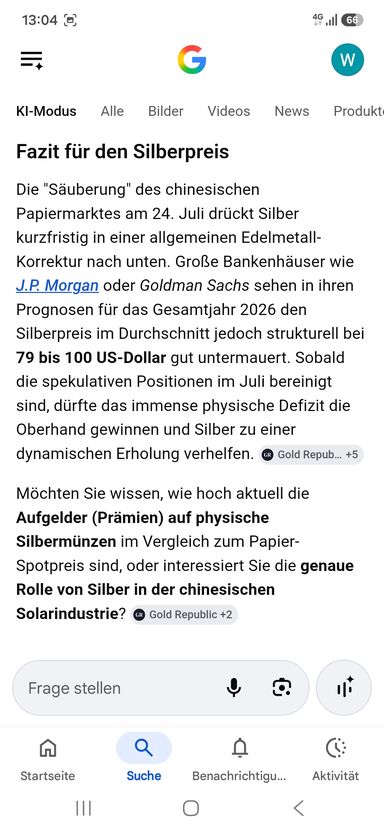This screenshot has width=384, height=832.
Task: Tap the system back button
Action: point(299,808)
